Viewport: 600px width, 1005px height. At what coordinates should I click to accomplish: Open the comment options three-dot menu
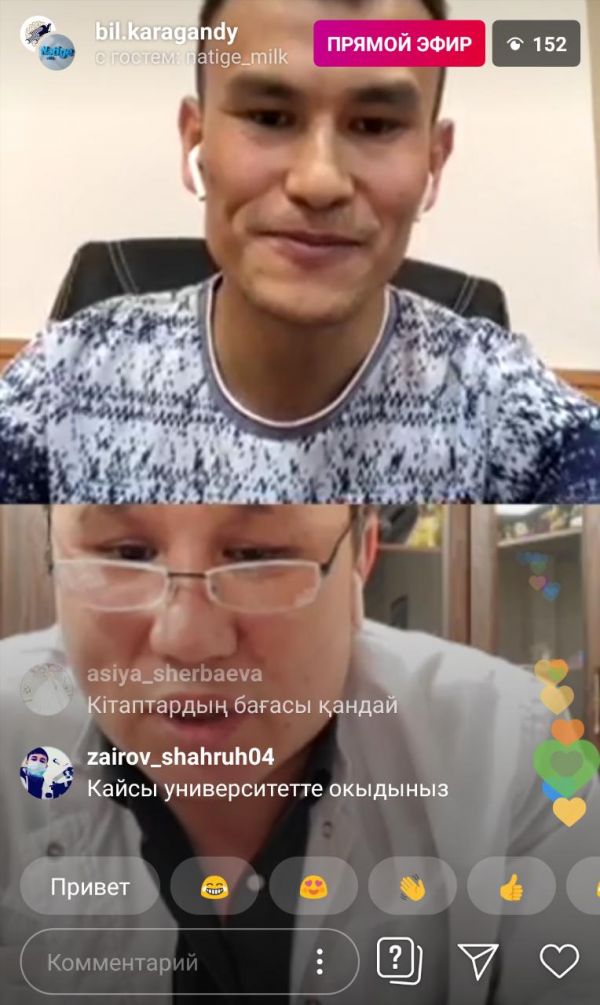(x=319, y=962)
